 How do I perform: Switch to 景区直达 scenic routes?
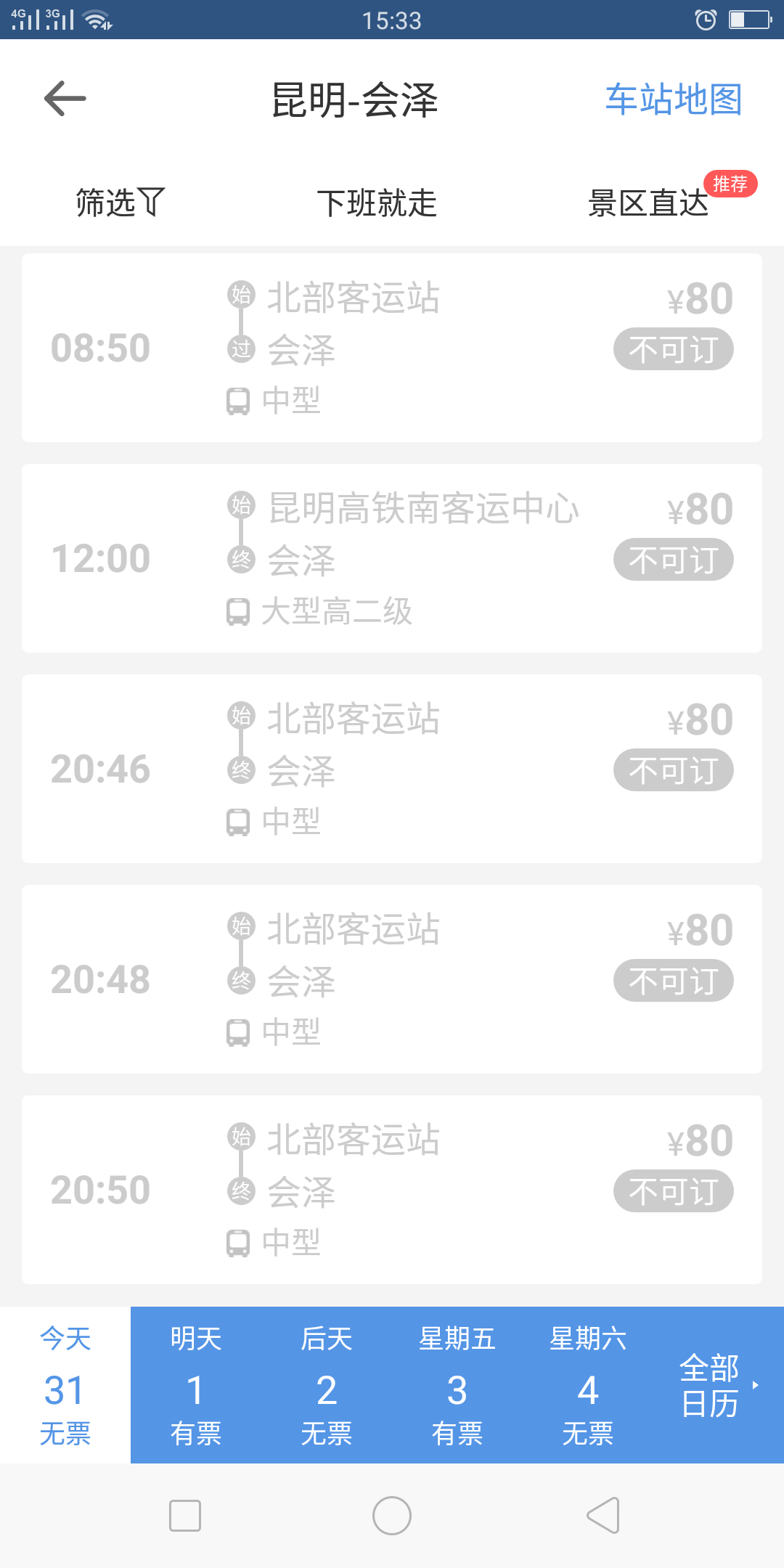coord(648,203)
